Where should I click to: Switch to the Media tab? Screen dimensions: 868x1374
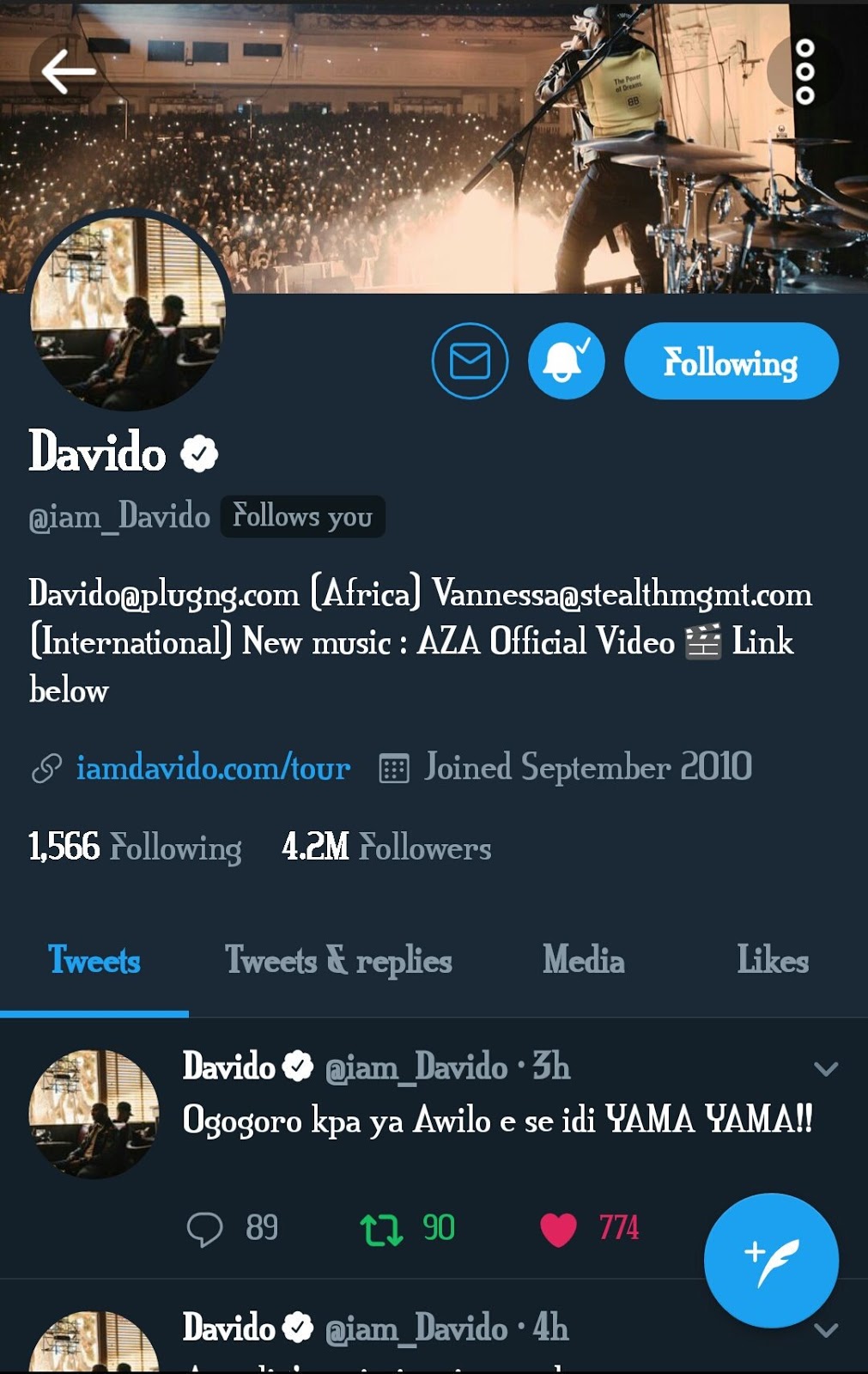(583, 960)
